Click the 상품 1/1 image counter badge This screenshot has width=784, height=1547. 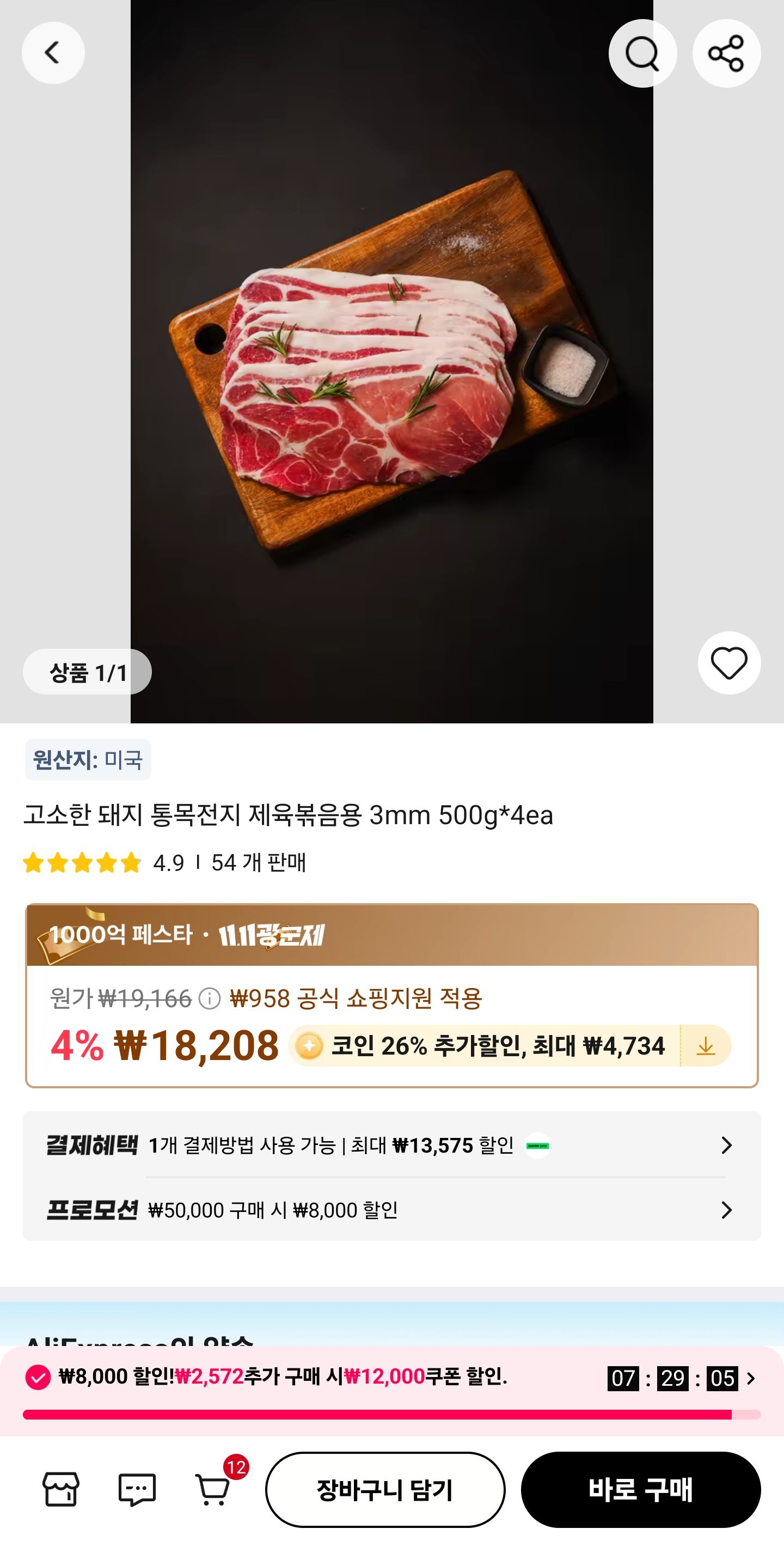[87, 672]
